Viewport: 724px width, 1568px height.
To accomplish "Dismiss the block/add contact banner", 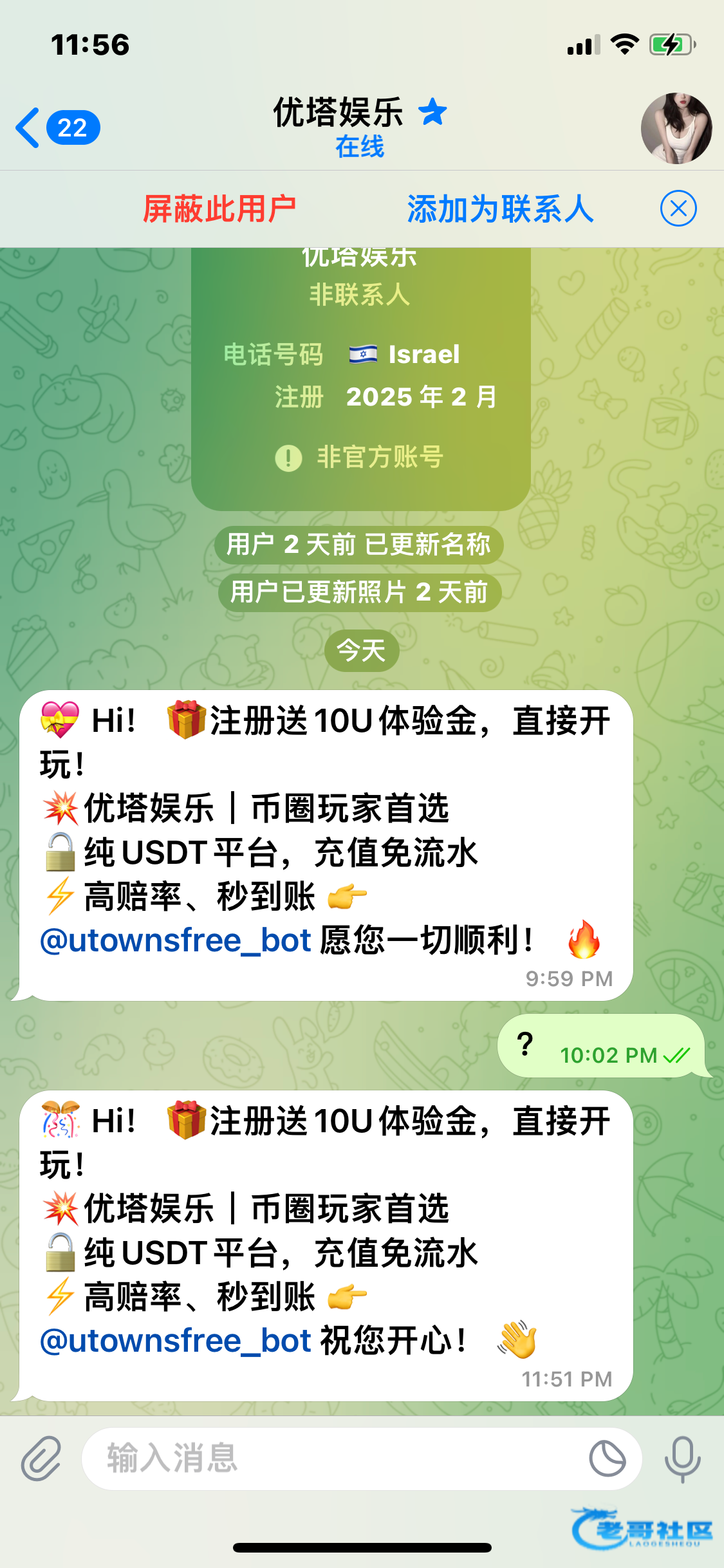I will pyautogui.click(x=678, y=209).
